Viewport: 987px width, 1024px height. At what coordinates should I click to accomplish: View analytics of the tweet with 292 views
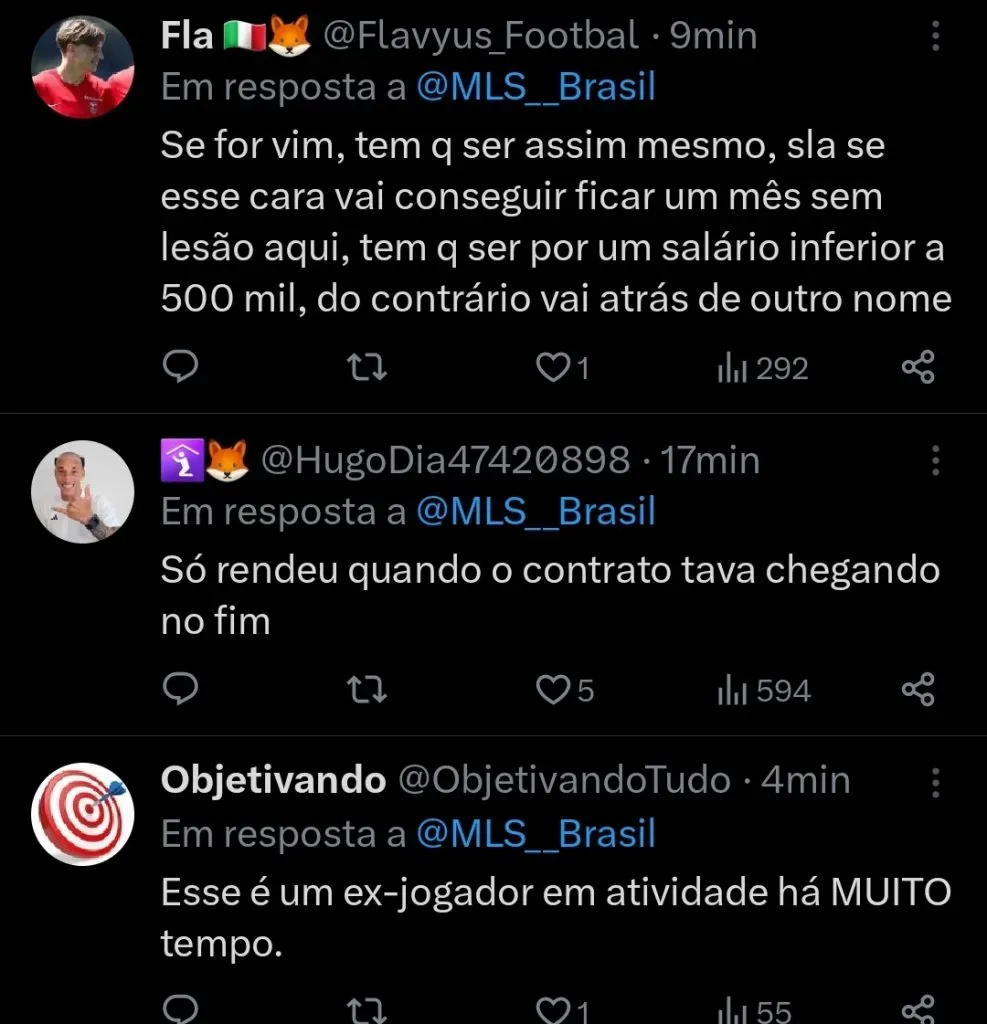[763, 369]
